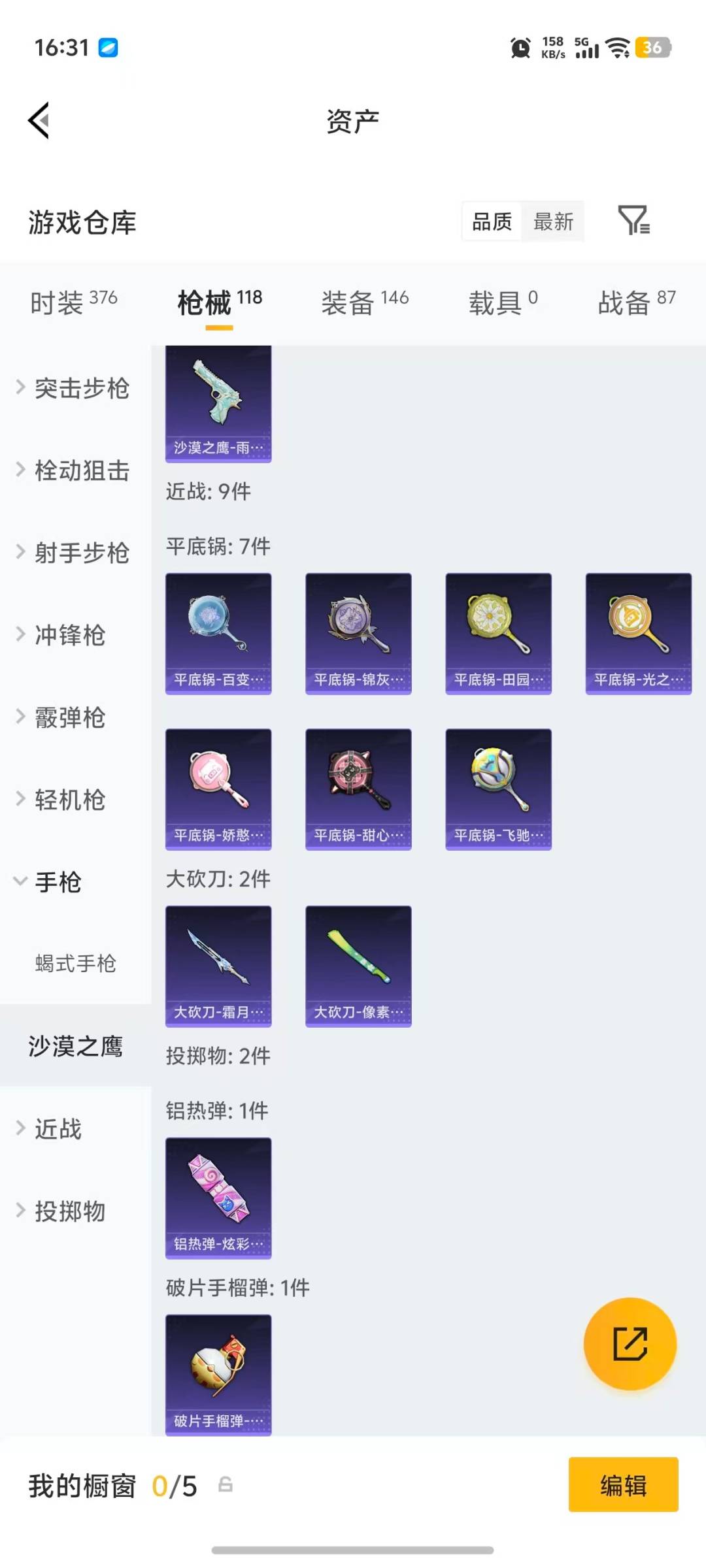Collapse the 手枪 category
Image resolution: width=706 pixels, height=1568 pixels.
[x=58, y=882]
